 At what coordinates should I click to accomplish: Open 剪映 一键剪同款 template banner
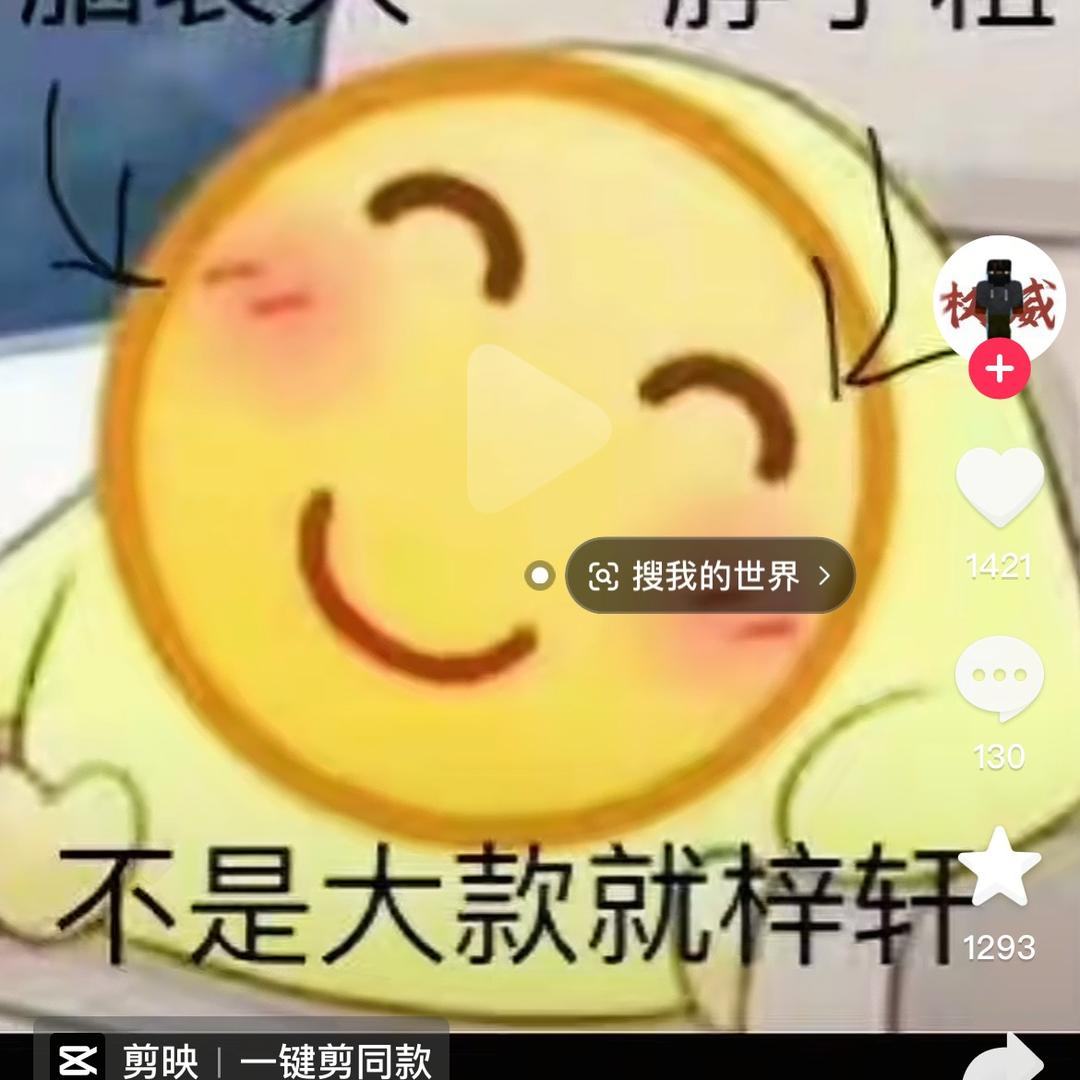click(243, 1058)
